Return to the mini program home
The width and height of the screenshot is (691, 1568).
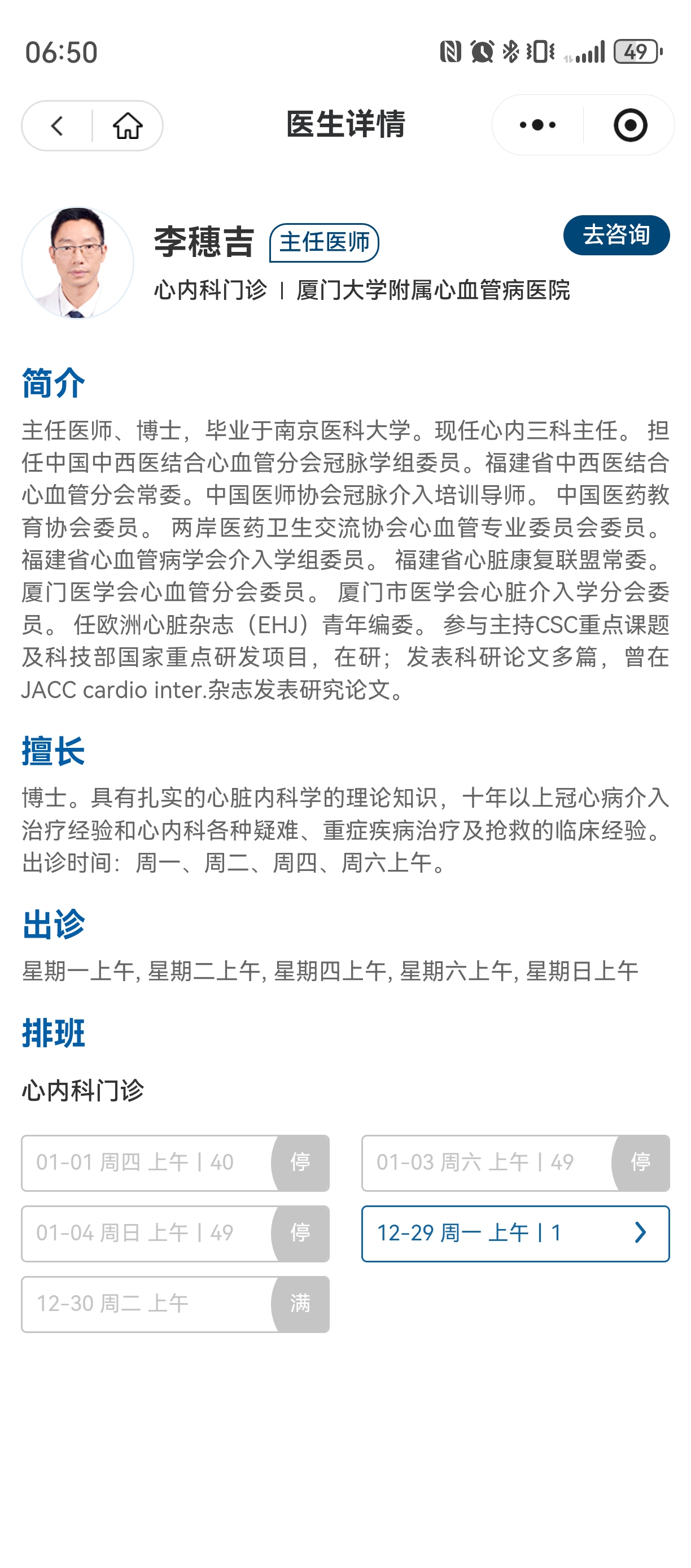(128, 126)
